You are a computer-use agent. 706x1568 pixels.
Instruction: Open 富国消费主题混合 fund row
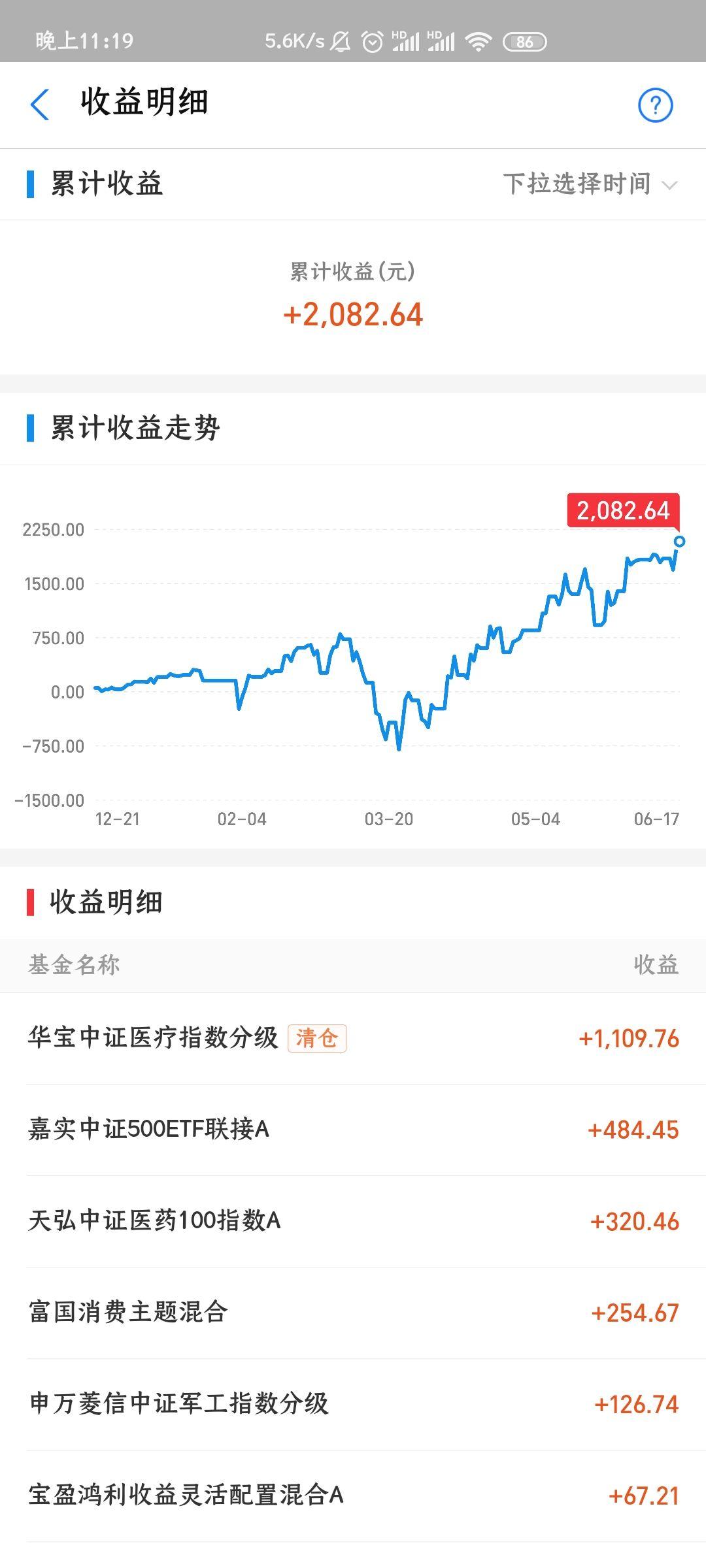pos(353,1313)
